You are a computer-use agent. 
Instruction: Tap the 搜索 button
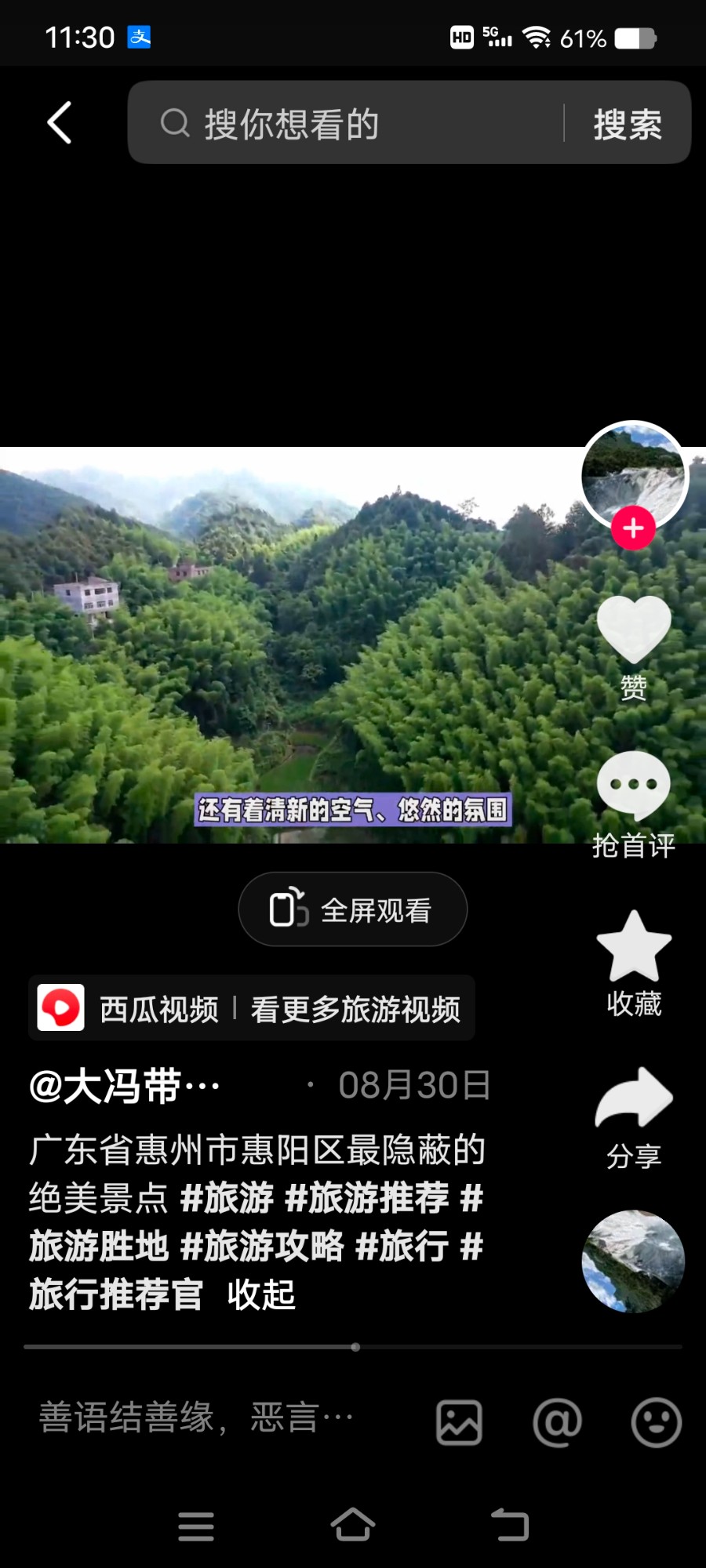(628, 124)
